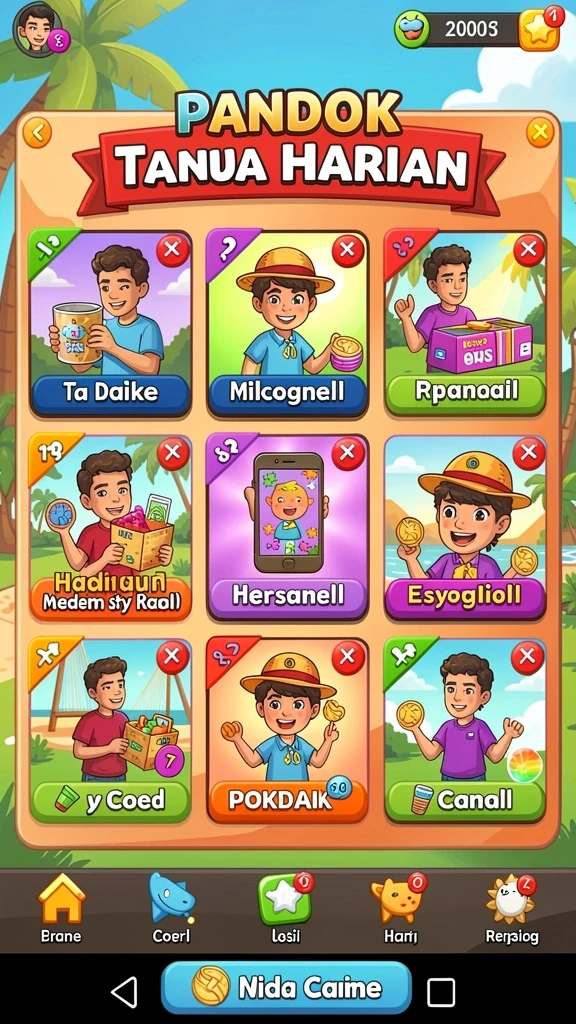
Task: Open the profile avatar
Action: (x=39, y=30)
